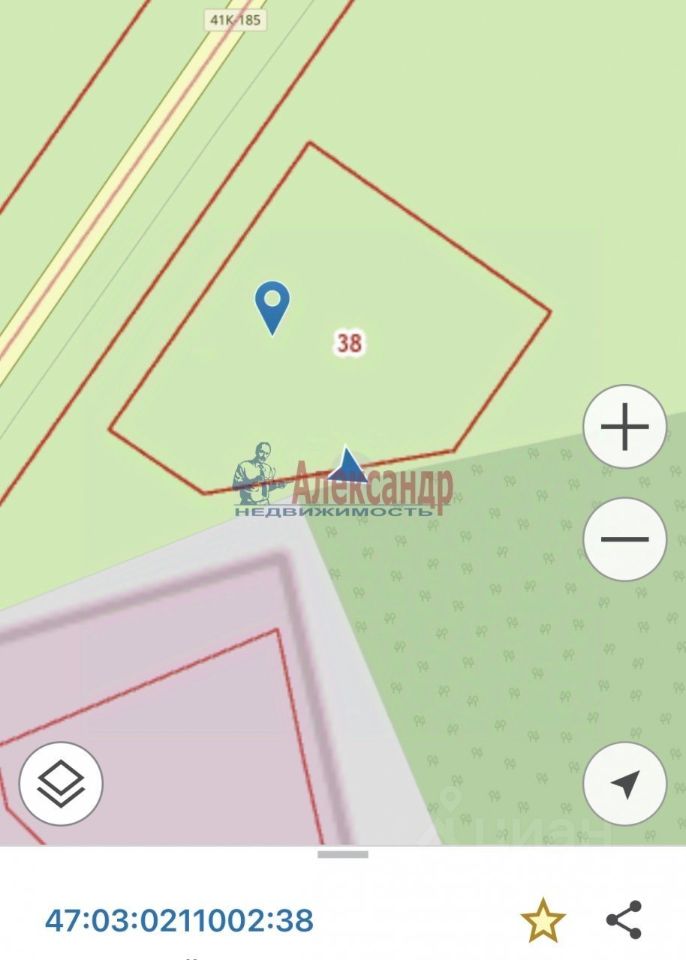Zoom in on the map
This screenshot has height=960, width=686.
pyautogui.click(x=625, y=428)
